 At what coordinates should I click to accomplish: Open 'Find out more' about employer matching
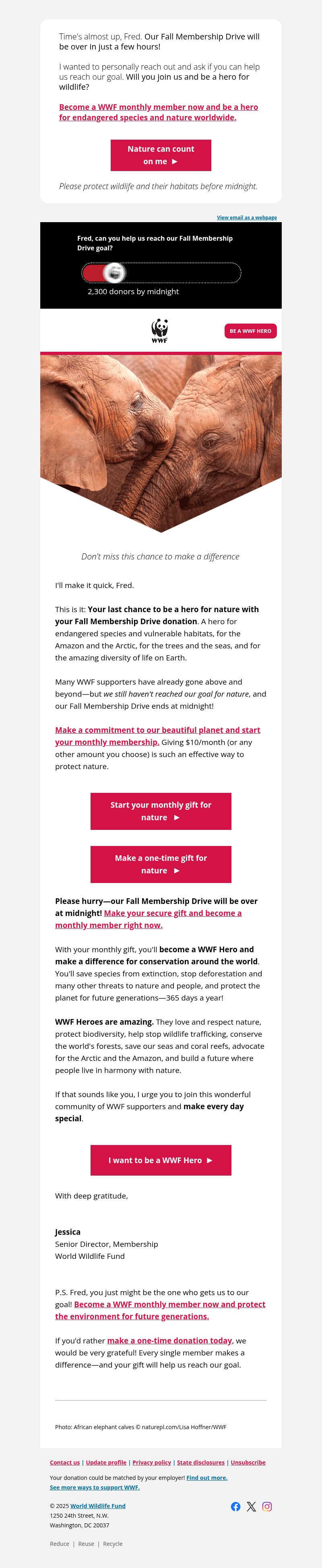point(206,1477)
